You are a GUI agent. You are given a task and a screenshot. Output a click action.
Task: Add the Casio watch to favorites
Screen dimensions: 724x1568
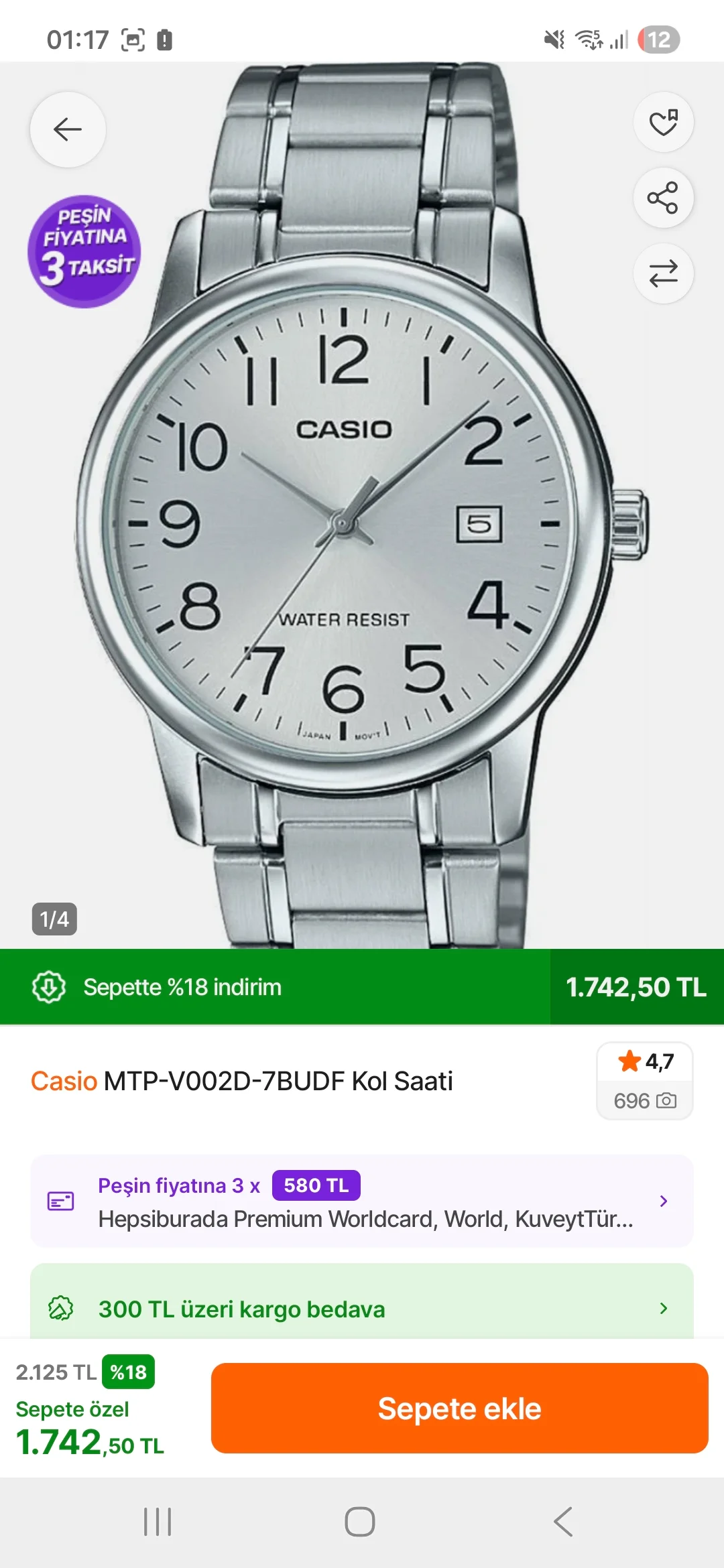tap(663, 123)
